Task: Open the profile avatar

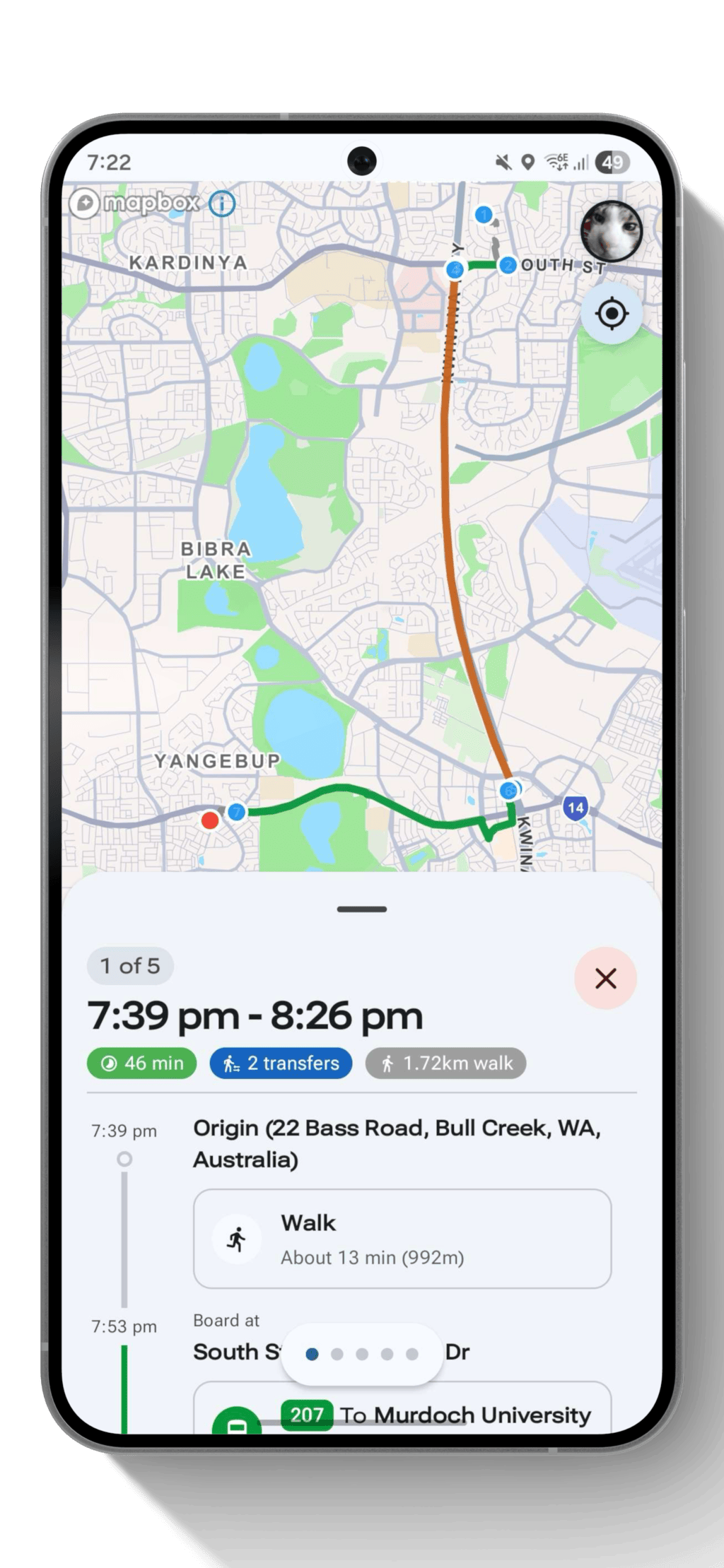Action: [x=611, y=230]
